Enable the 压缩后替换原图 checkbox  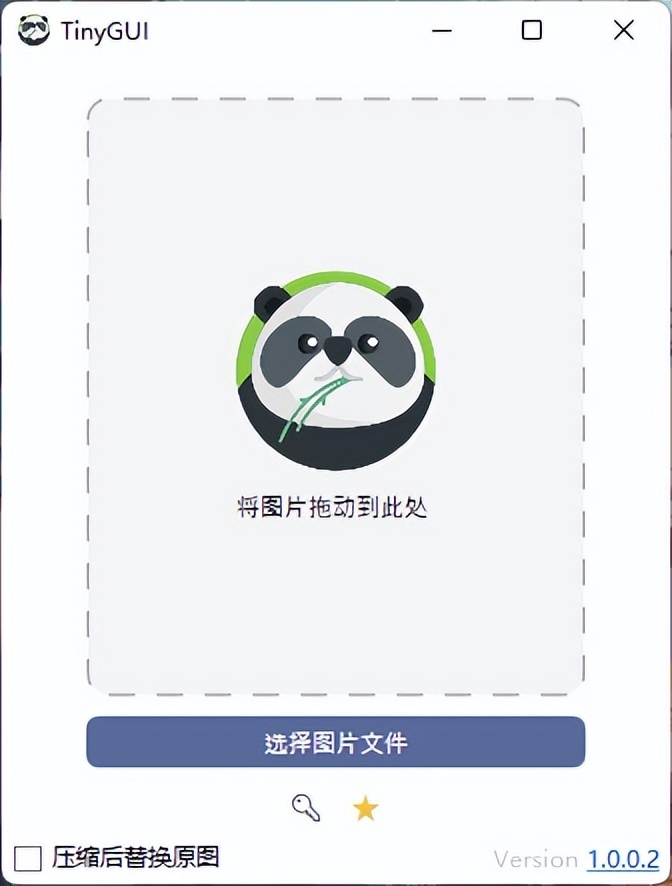29,858
